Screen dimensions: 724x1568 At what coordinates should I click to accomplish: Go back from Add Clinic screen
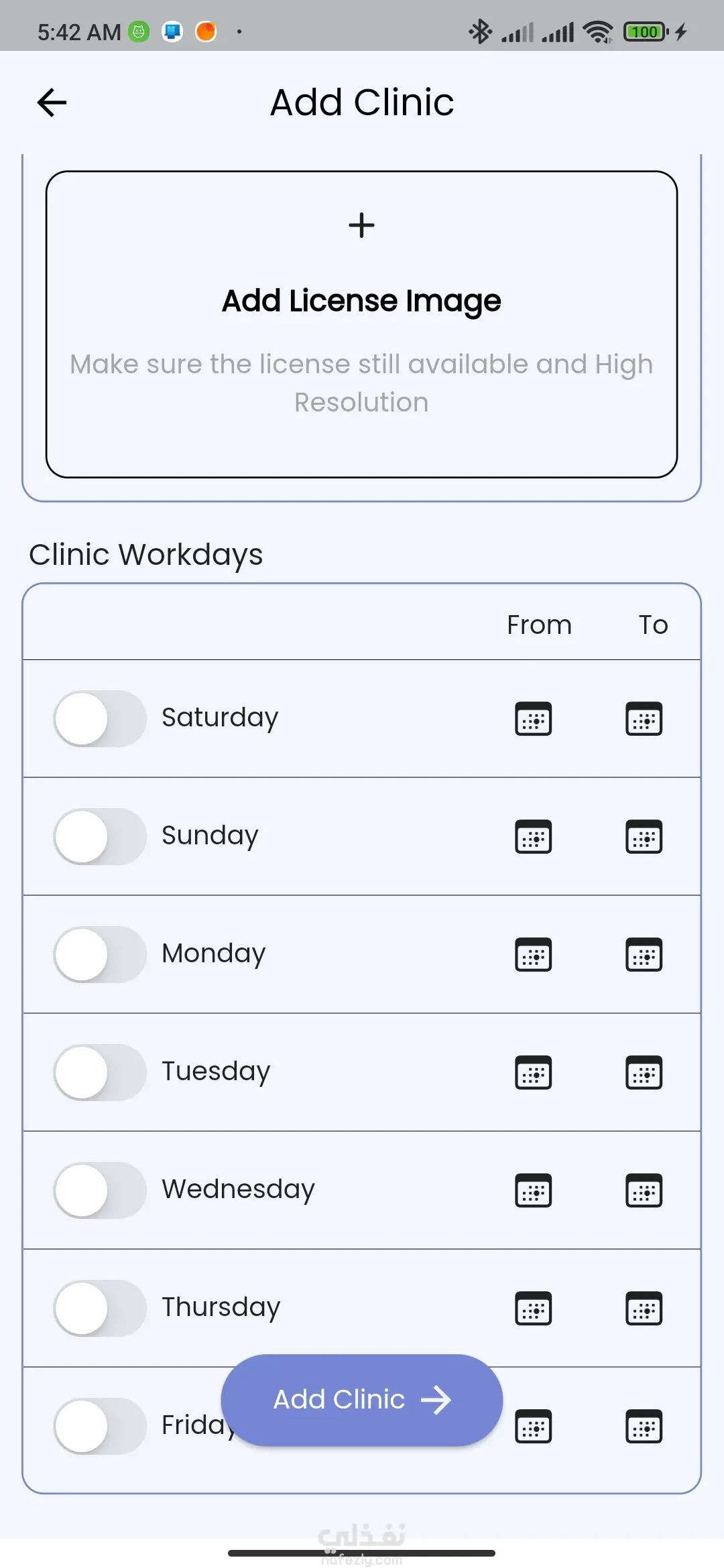[x=52, y=103]
